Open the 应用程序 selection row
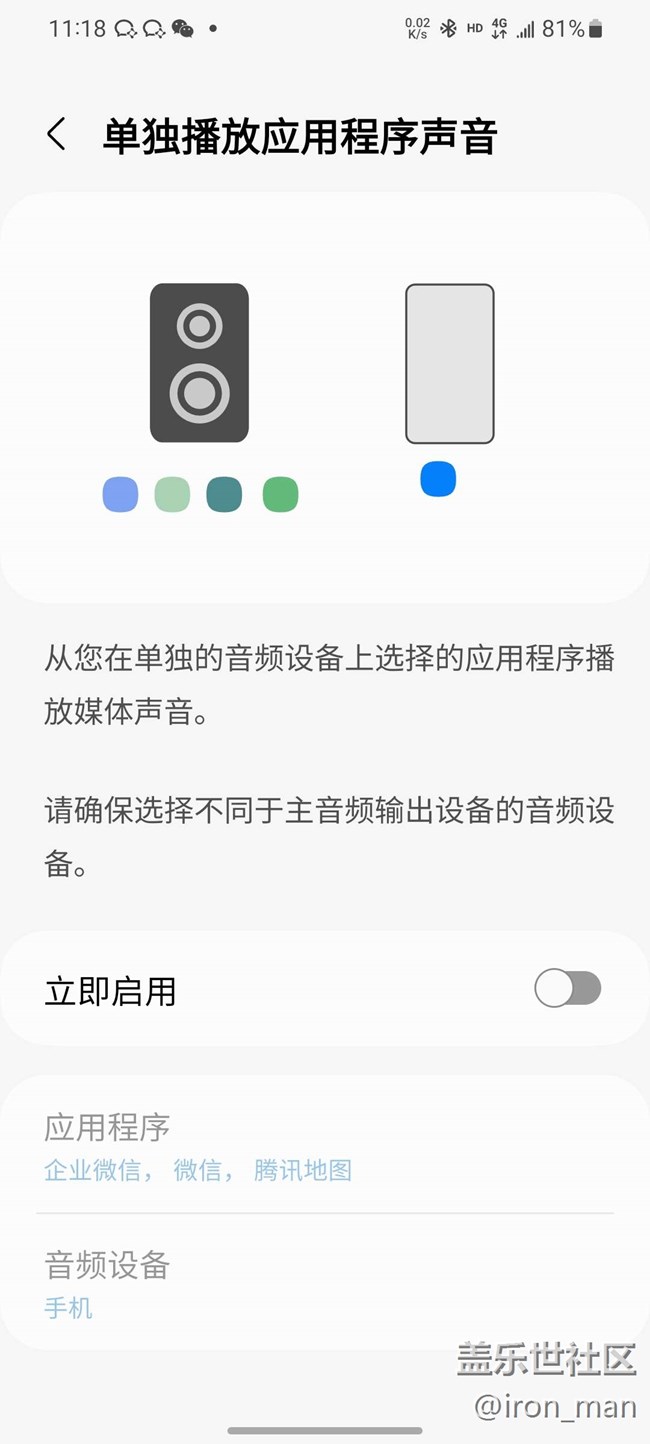Image resolution: width=650 pixels, height=1444 pixels. pos(325,1146)
